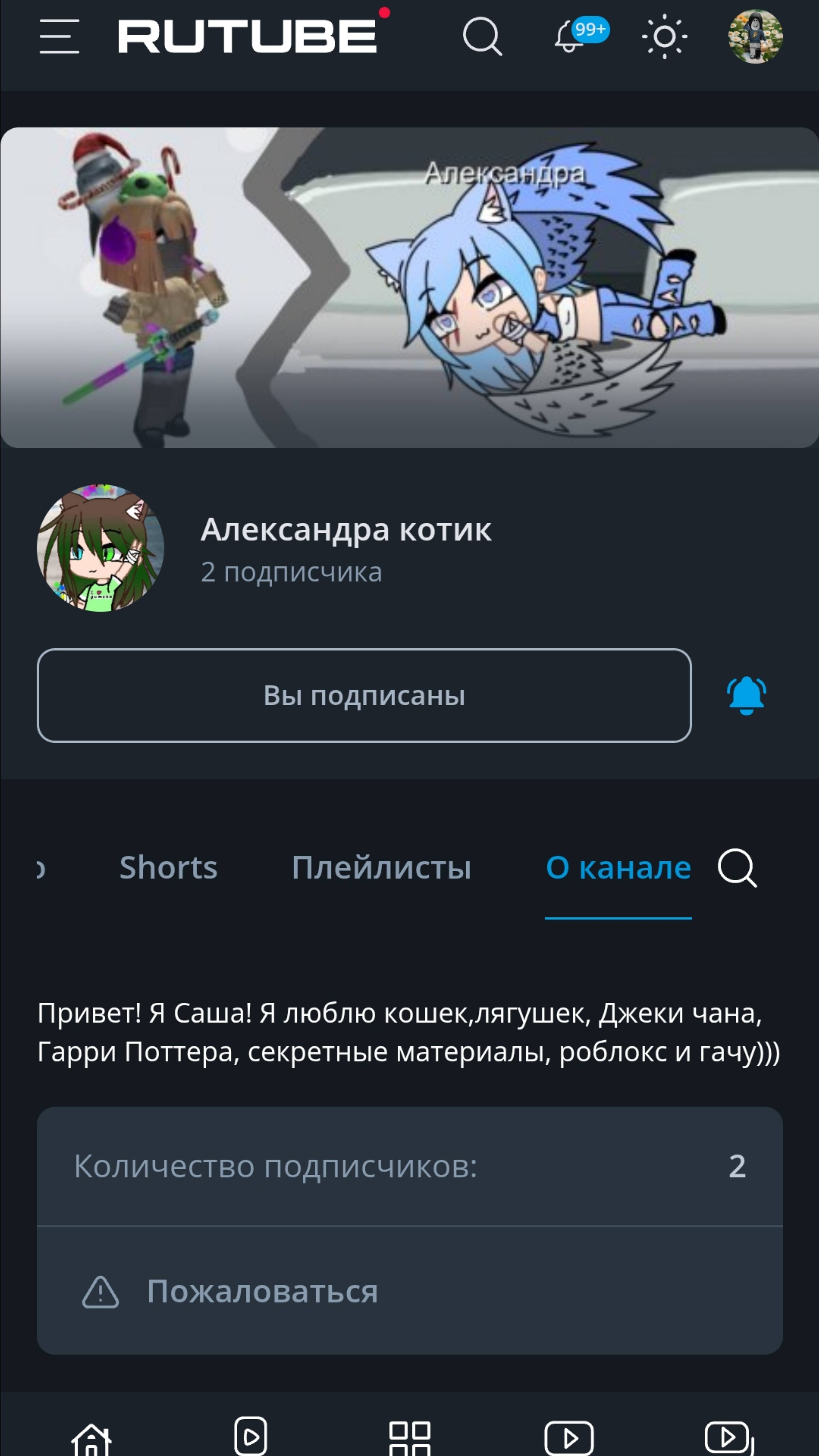Viewport: 819px width, 1456px height.
Task: Open the search icon in the header
Action: coord(482,37)
